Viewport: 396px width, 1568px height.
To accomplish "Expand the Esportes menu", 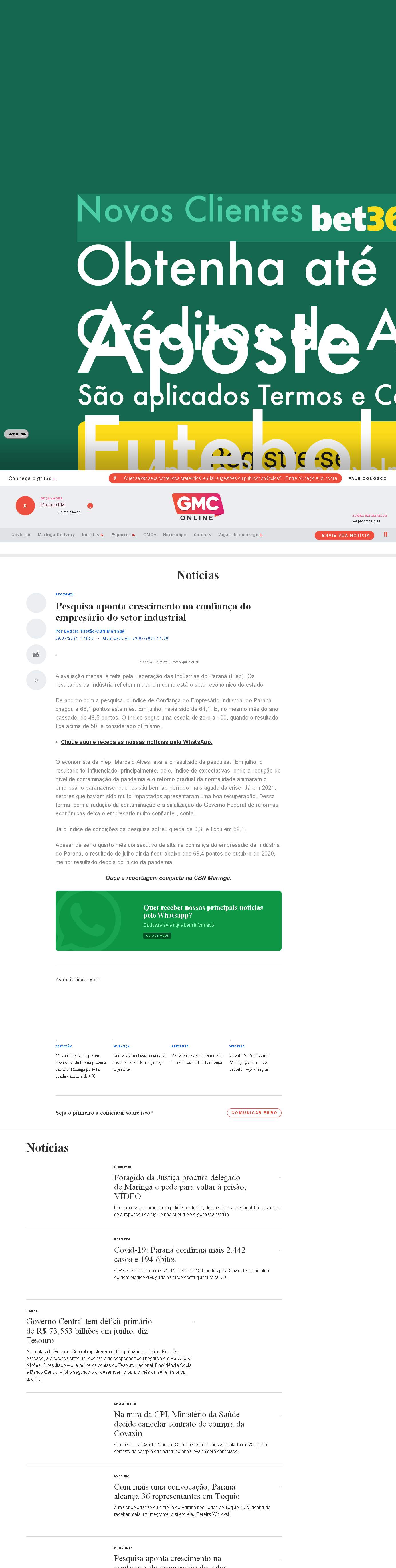I will click(123, 535).
